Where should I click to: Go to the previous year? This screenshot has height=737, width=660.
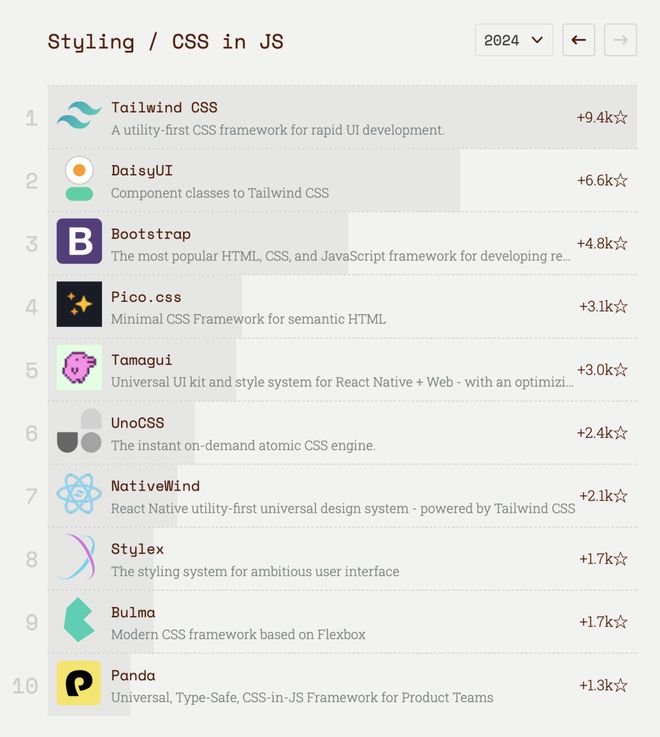tap(578, 40)
